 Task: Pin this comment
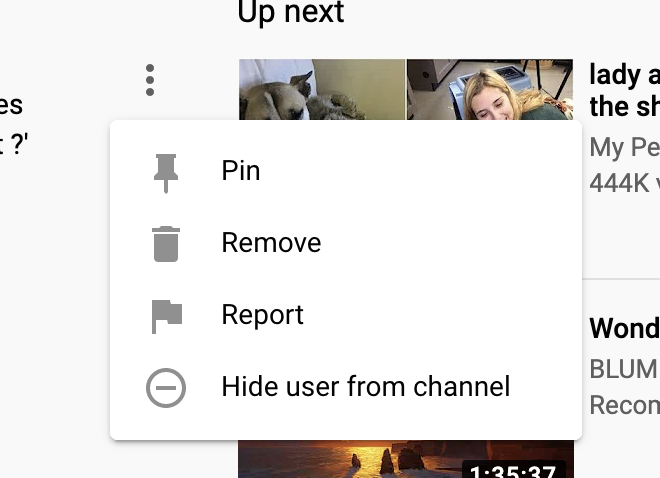tap(240, 171)
